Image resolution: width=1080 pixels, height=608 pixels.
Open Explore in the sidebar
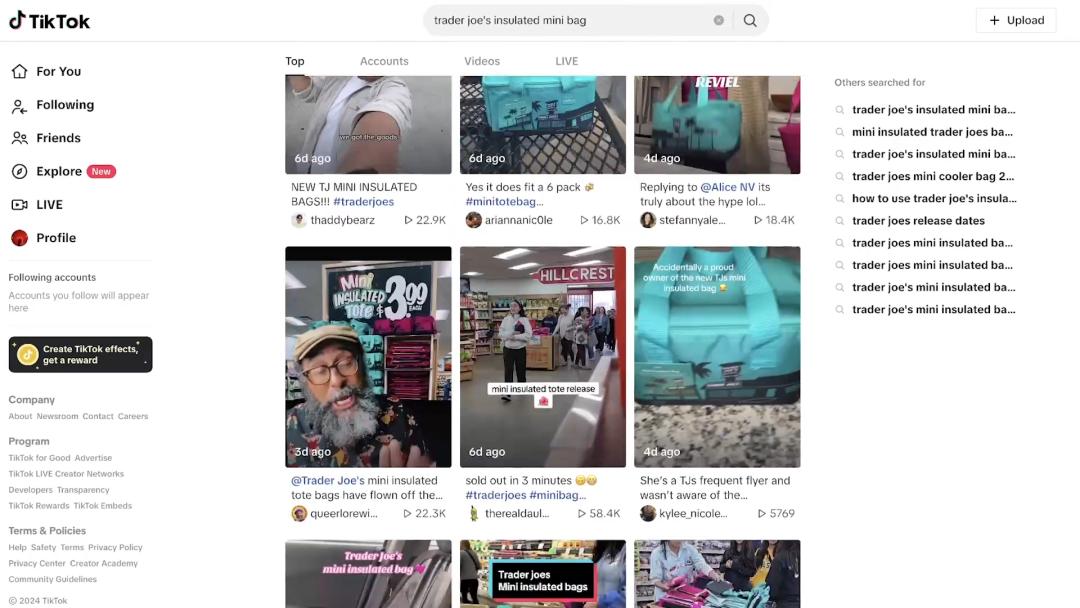click(59, 171)
